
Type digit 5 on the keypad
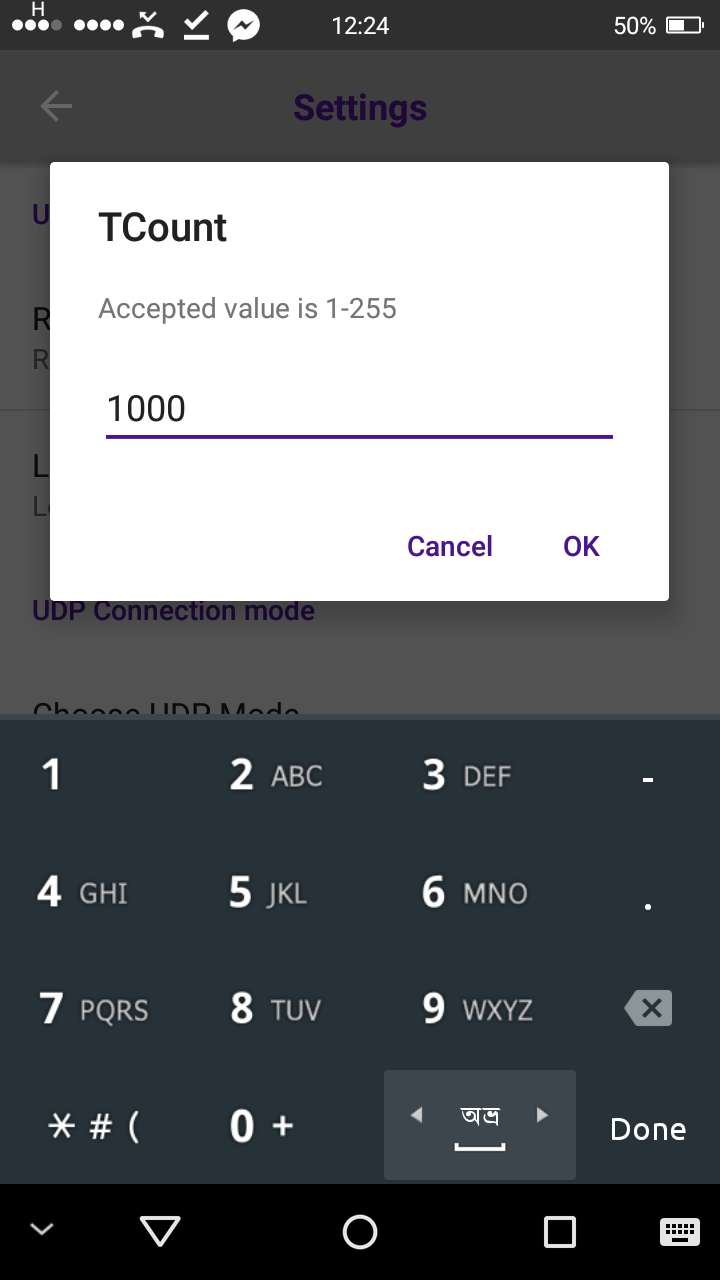(x=267, y=892)
